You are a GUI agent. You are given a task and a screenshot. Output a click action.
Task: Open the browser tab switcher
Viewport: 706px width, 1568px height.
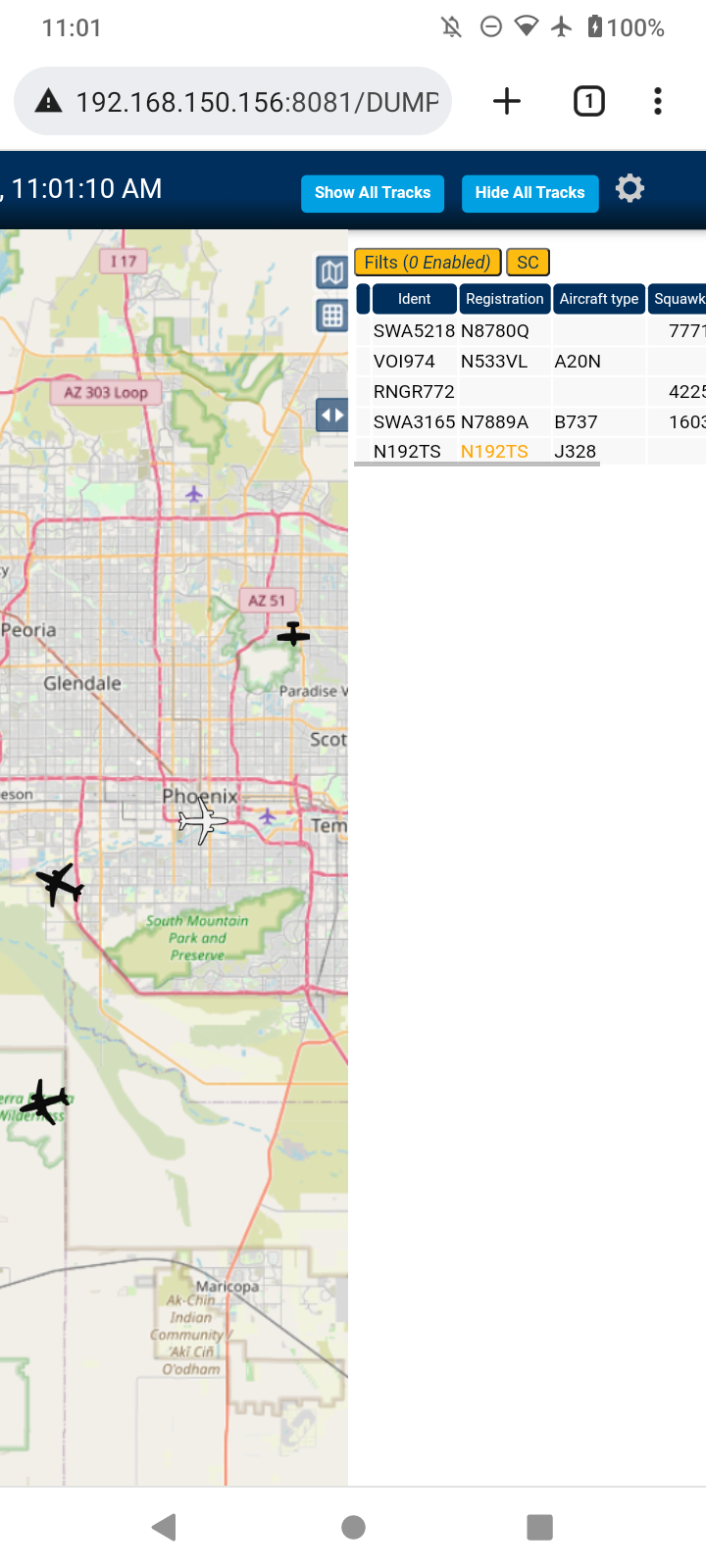click(588, 101)
